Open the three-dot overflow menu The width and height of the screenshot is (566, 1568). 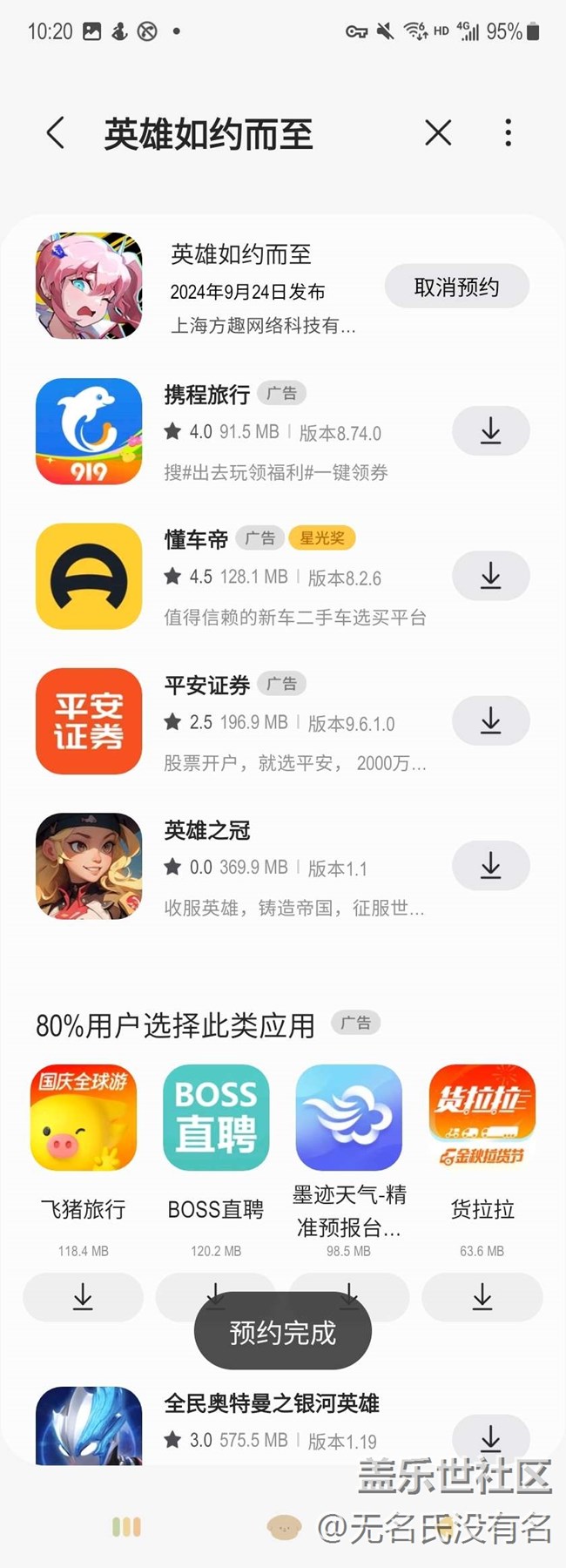(x=509, y=133)
